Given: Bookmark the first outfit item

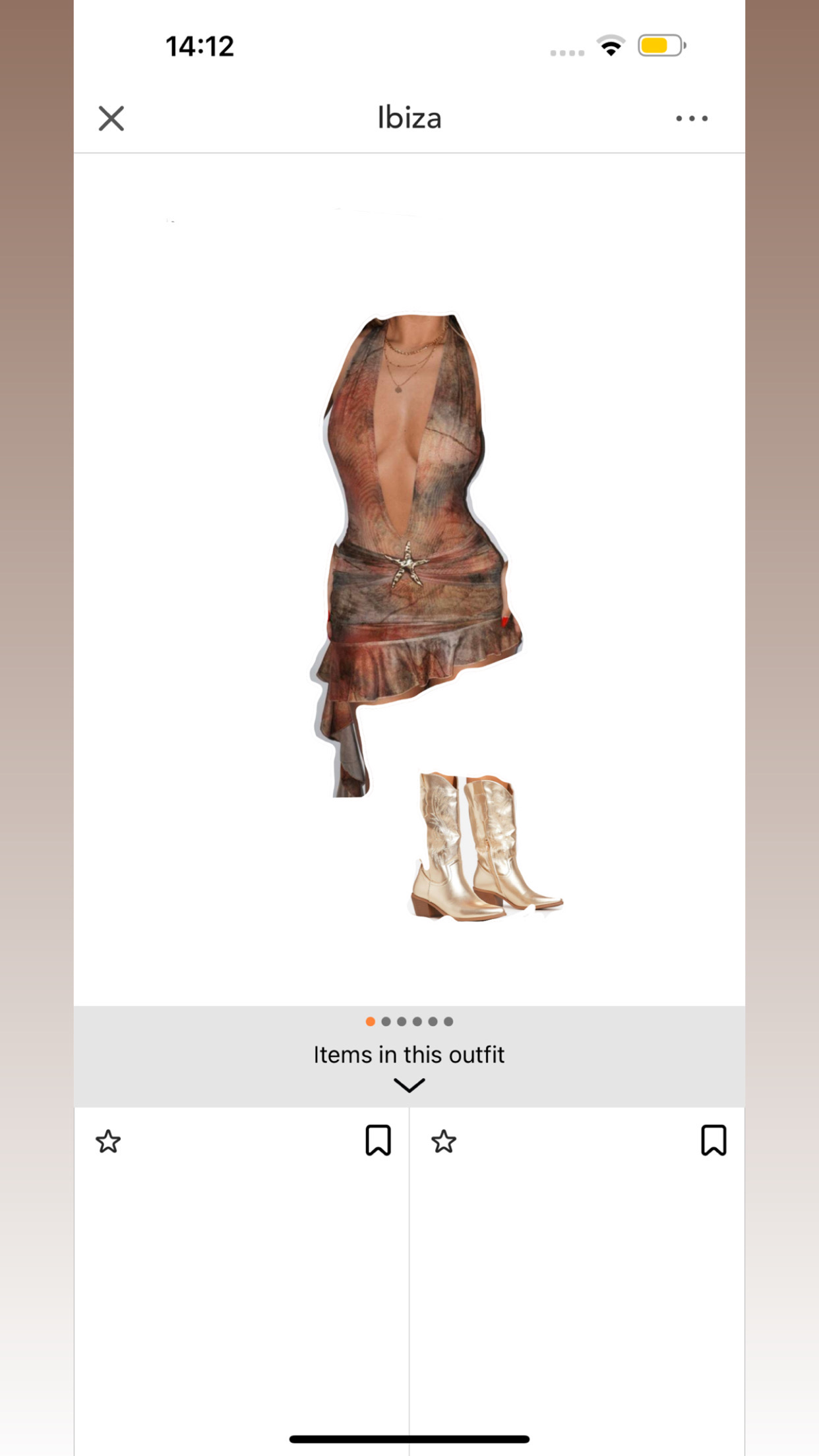Looking at the screenshot, I should 379,1140.
